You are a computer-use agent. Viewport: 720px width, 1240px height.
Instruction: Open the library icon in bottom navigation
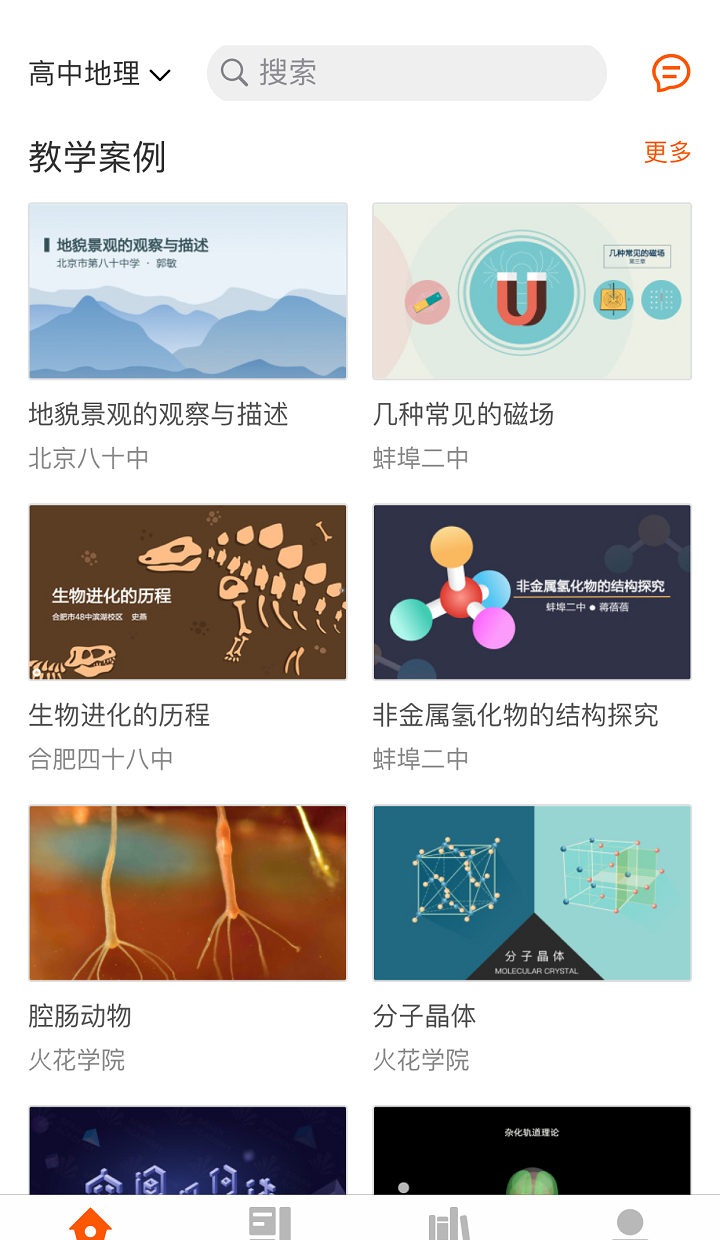(450, 1222)
